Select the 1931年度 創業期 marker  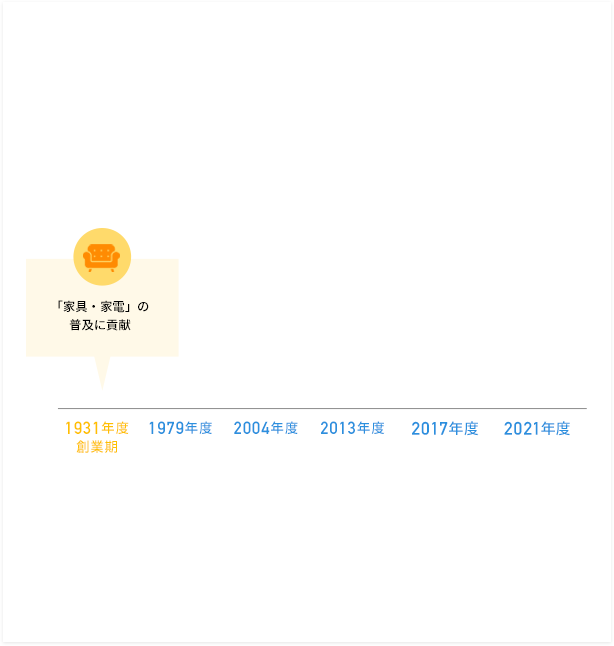[97, 436]
